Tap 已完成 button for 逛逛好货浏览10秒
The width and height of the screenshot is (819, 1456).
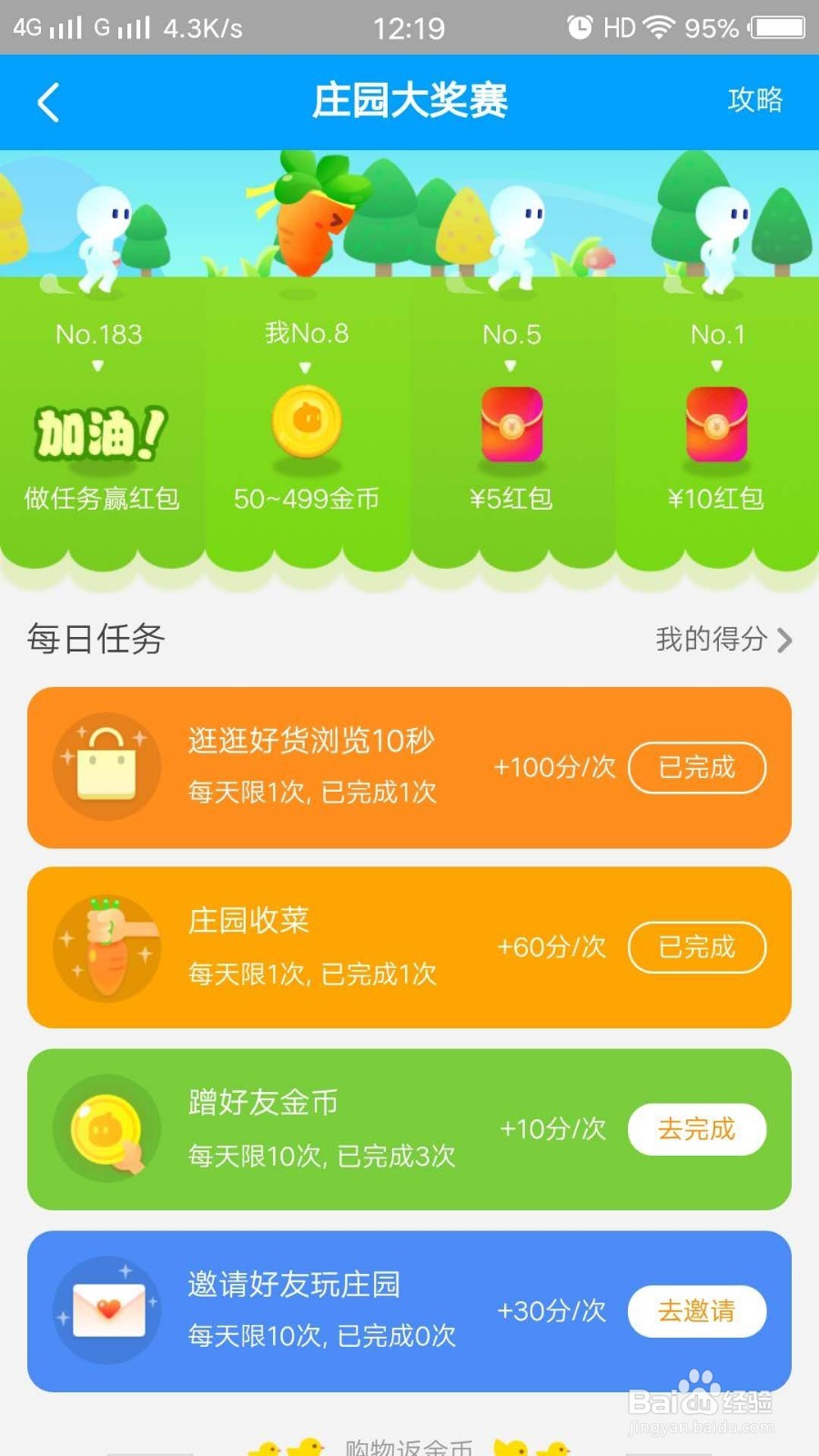coord(697,768)
